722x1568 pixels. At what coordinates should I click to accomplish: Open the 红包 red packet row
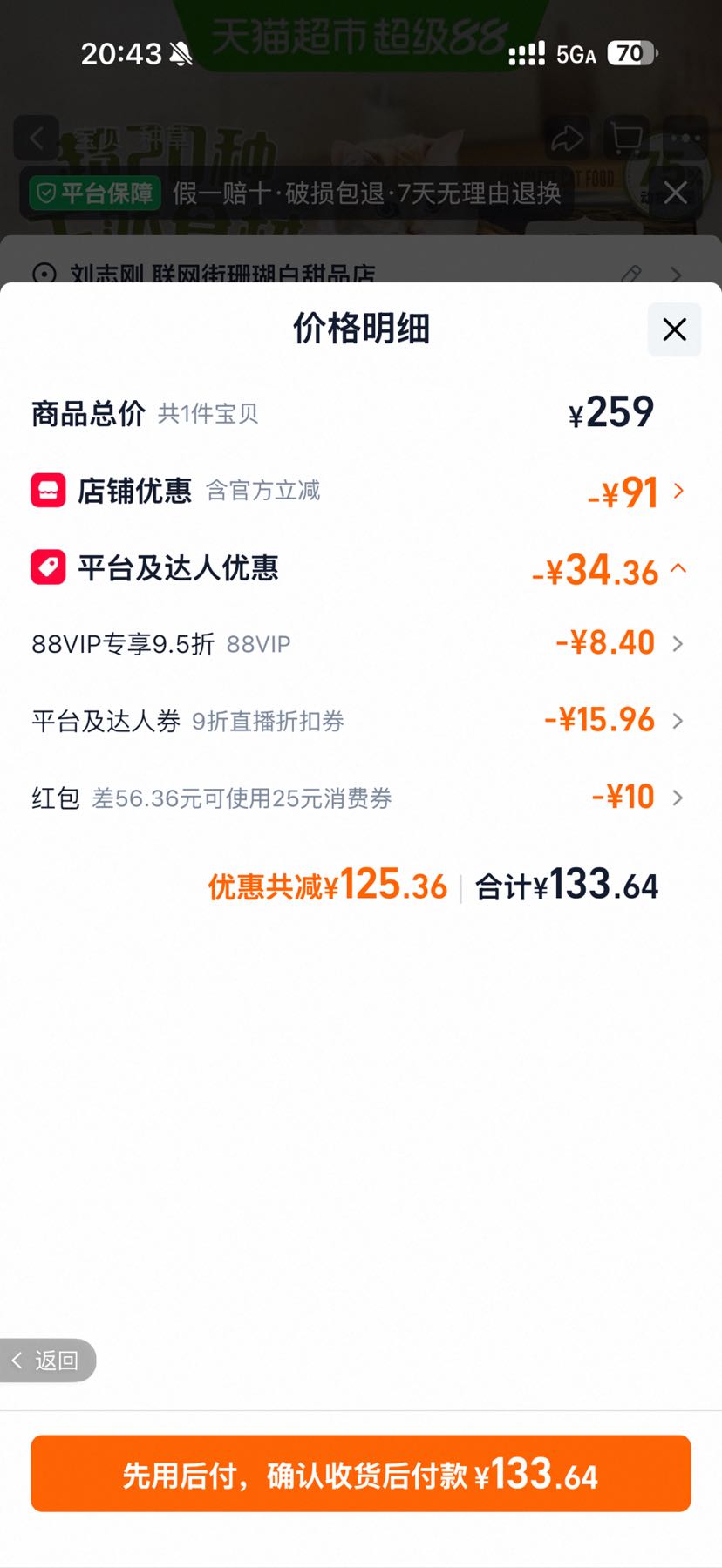(359, 798)
